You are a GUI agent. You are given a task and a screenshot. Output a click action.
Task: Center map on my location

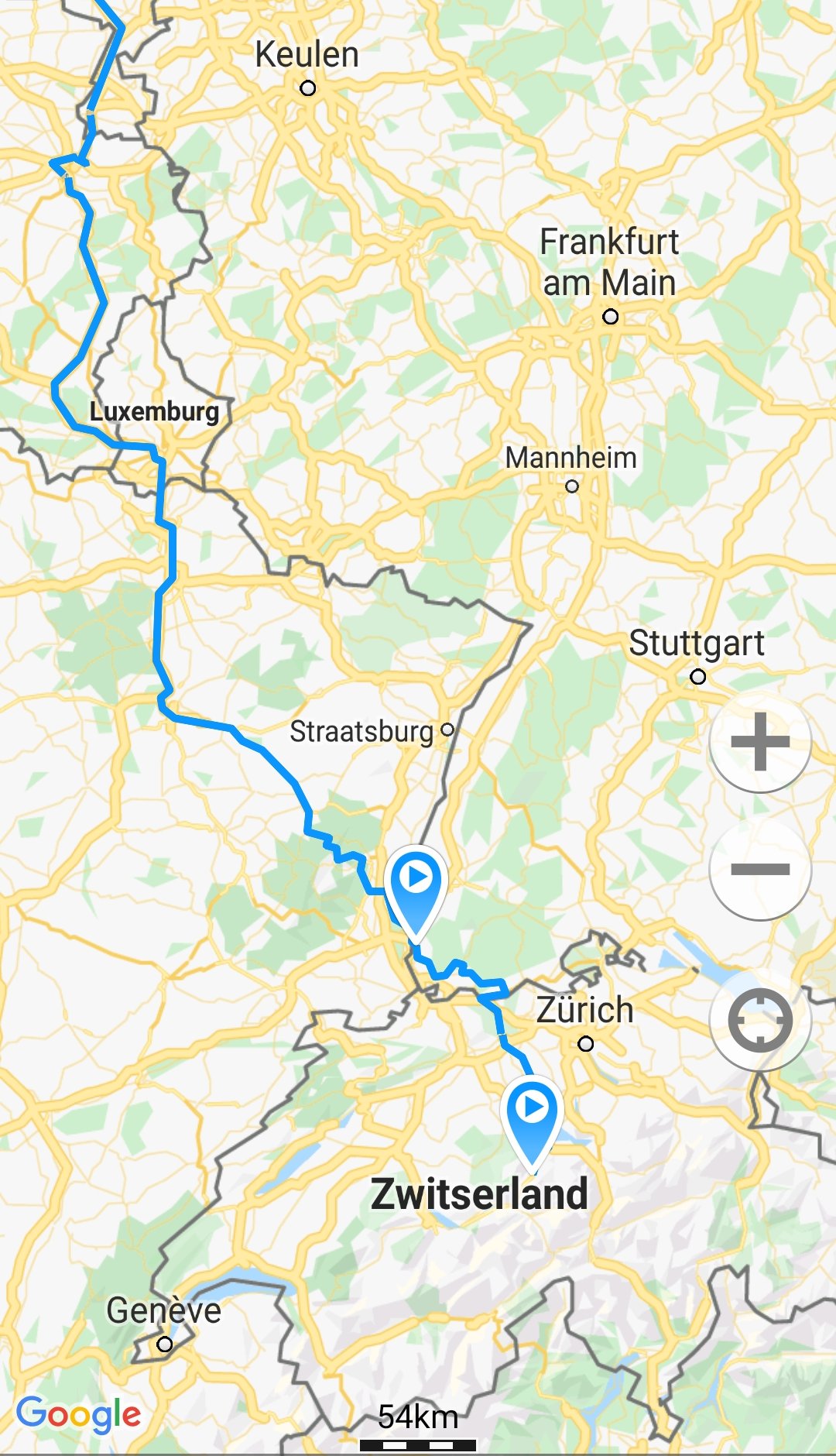760,1020
